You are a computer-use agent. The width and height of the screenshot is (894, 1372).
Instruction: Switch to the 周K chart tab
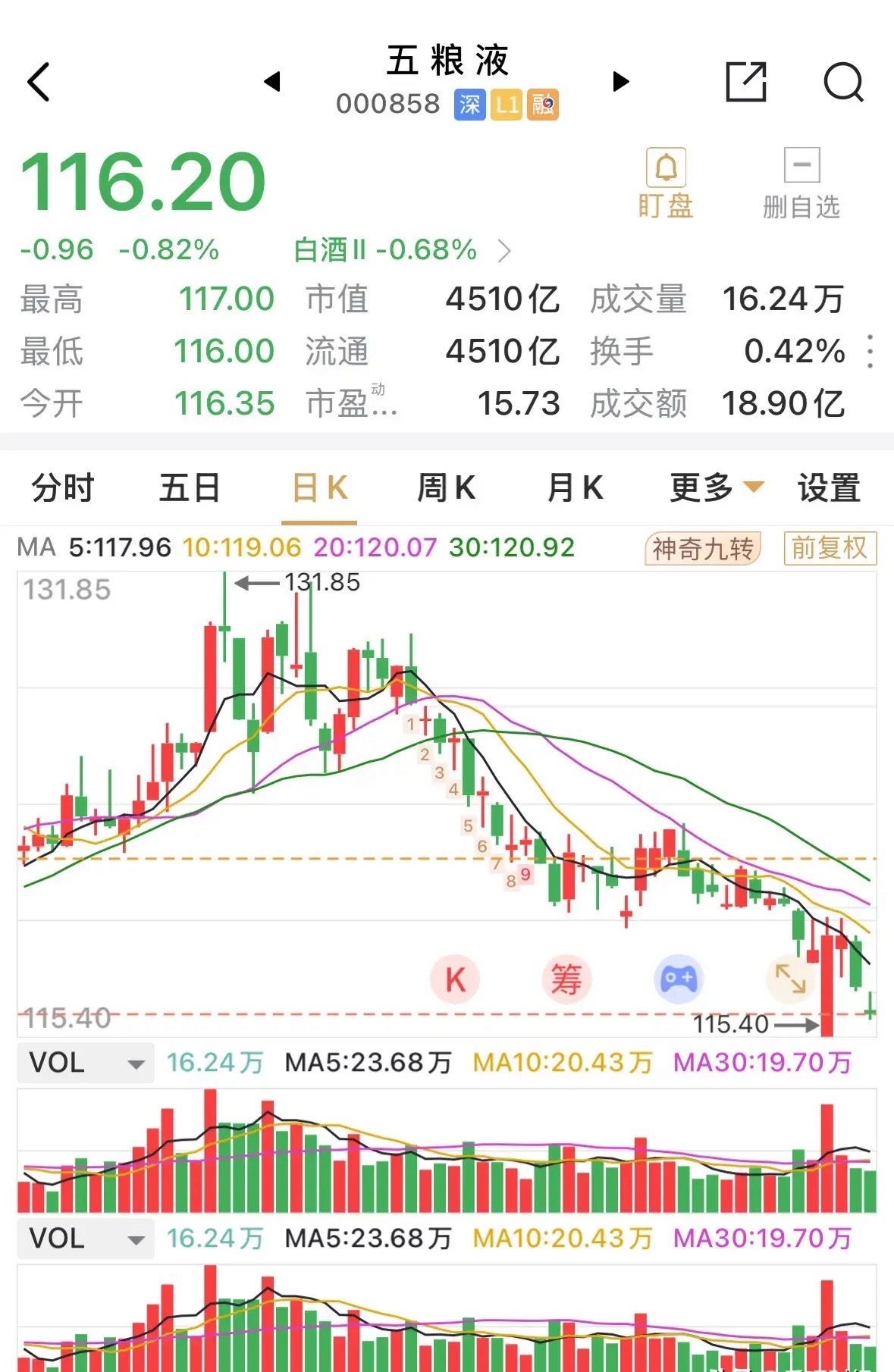click(x=447, y=488)
